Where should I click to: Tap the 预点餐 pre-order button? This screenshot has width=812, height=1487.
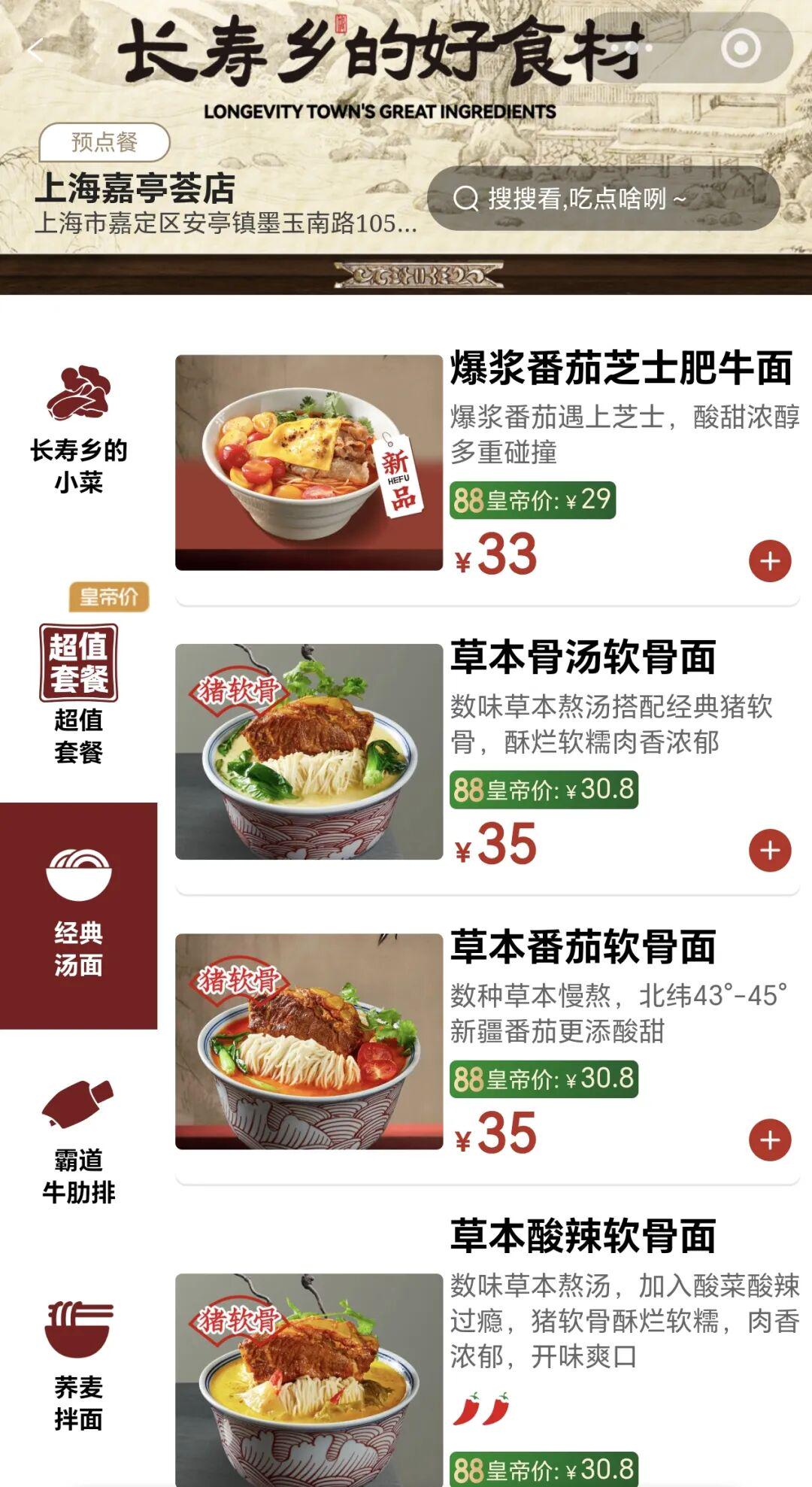105,141
